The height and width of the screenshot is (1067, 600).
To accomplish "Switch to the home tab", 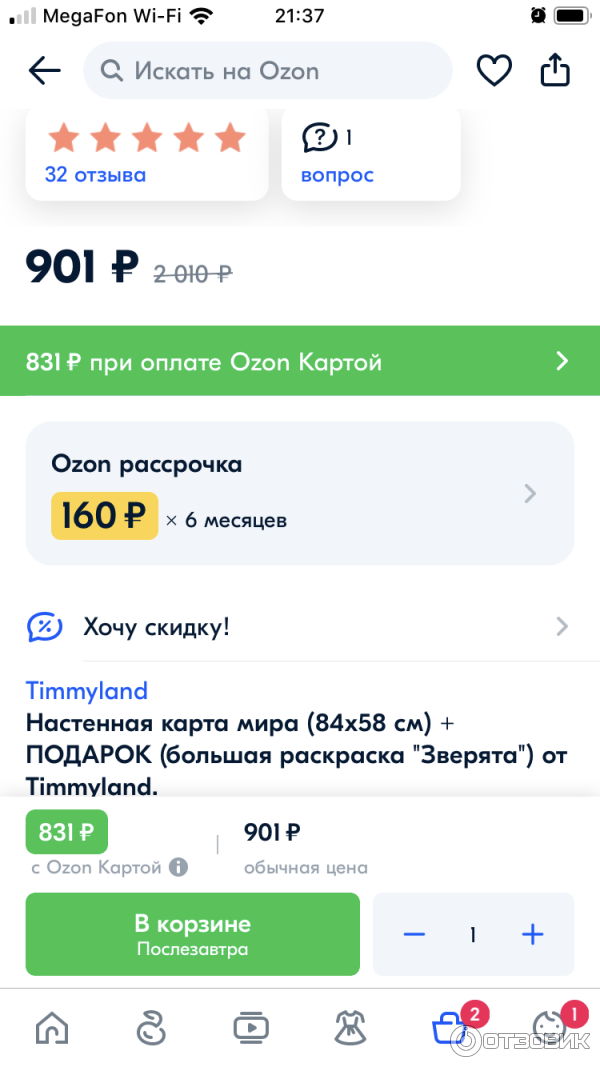I will [x=52, y=1026].
